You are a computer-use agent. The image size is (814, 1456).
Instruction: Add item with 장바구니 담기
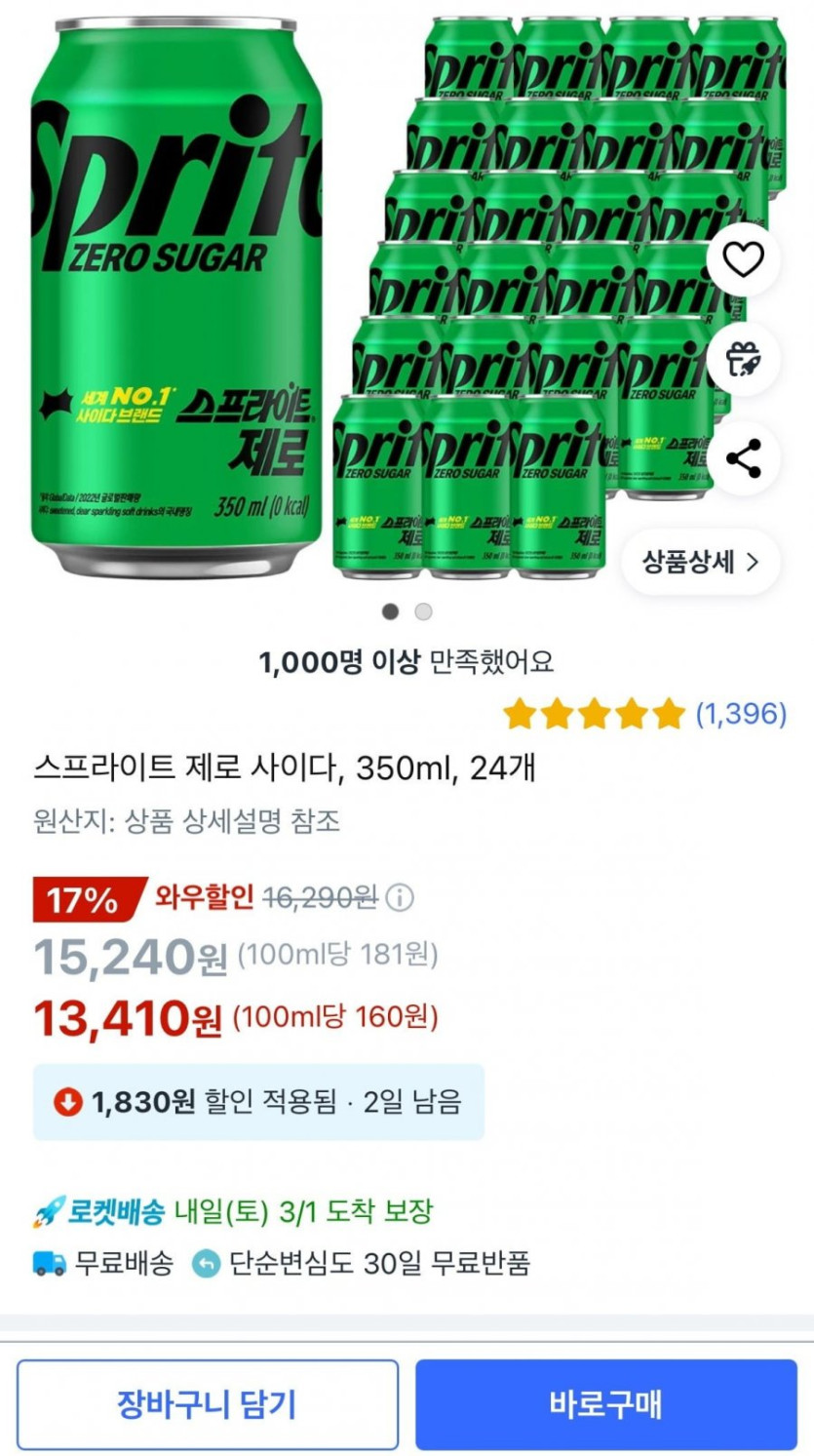207,1404
